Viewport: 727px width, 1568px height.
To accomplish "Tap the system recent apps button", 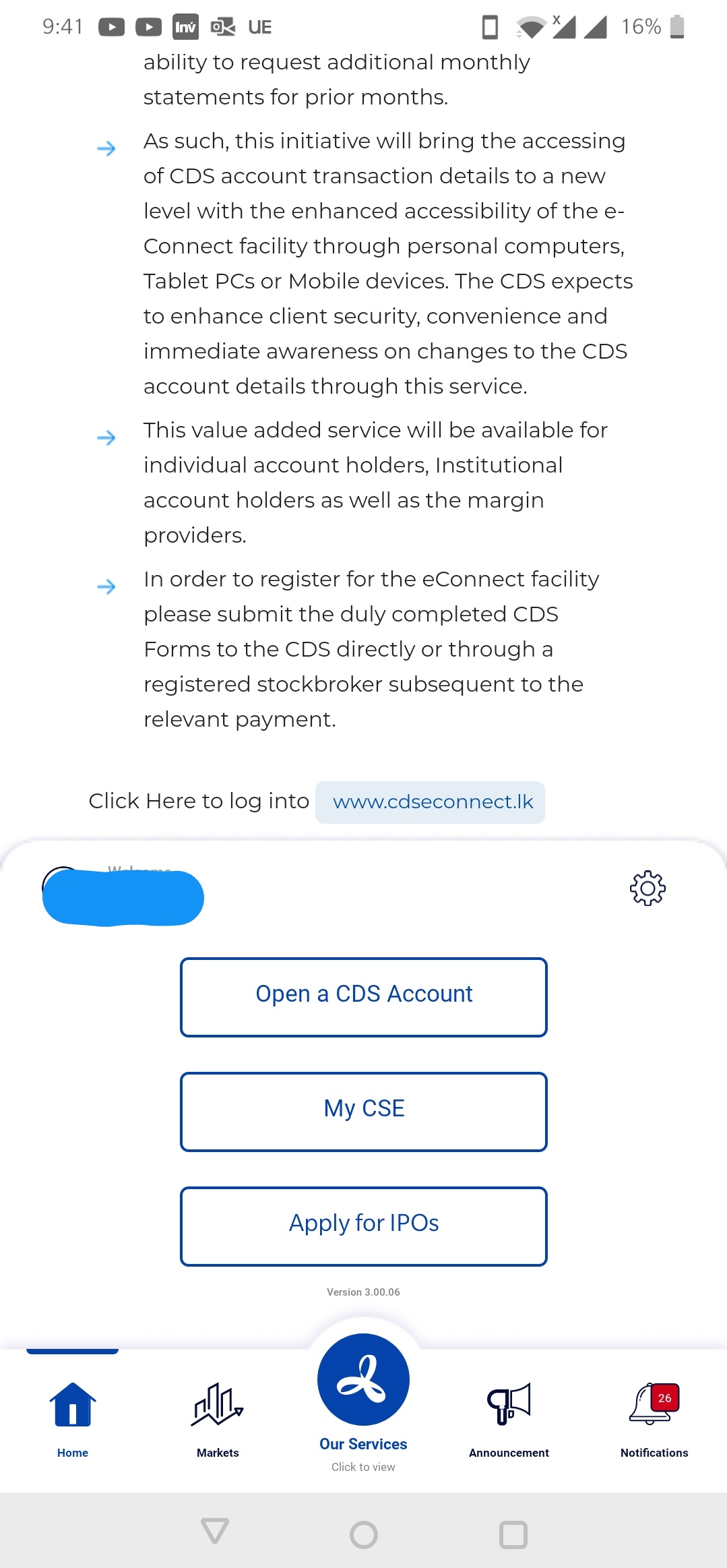I will tap(513, 1534).
